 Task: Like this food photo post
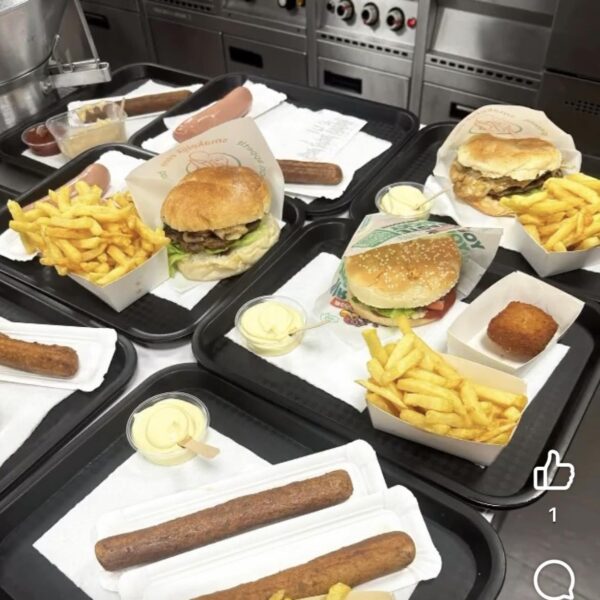click(553, 470)
